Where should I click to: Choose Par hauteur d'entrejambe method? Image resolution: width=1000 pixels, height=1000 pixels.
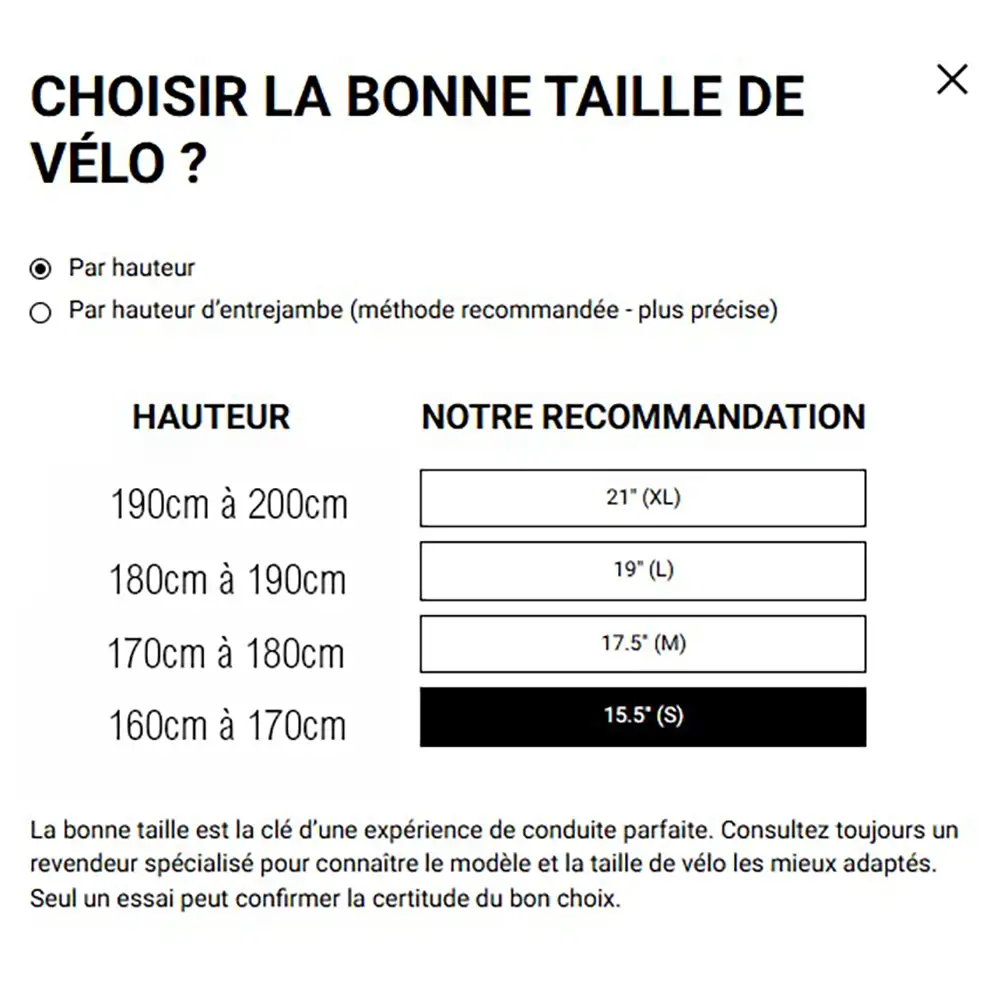[41, 313]
